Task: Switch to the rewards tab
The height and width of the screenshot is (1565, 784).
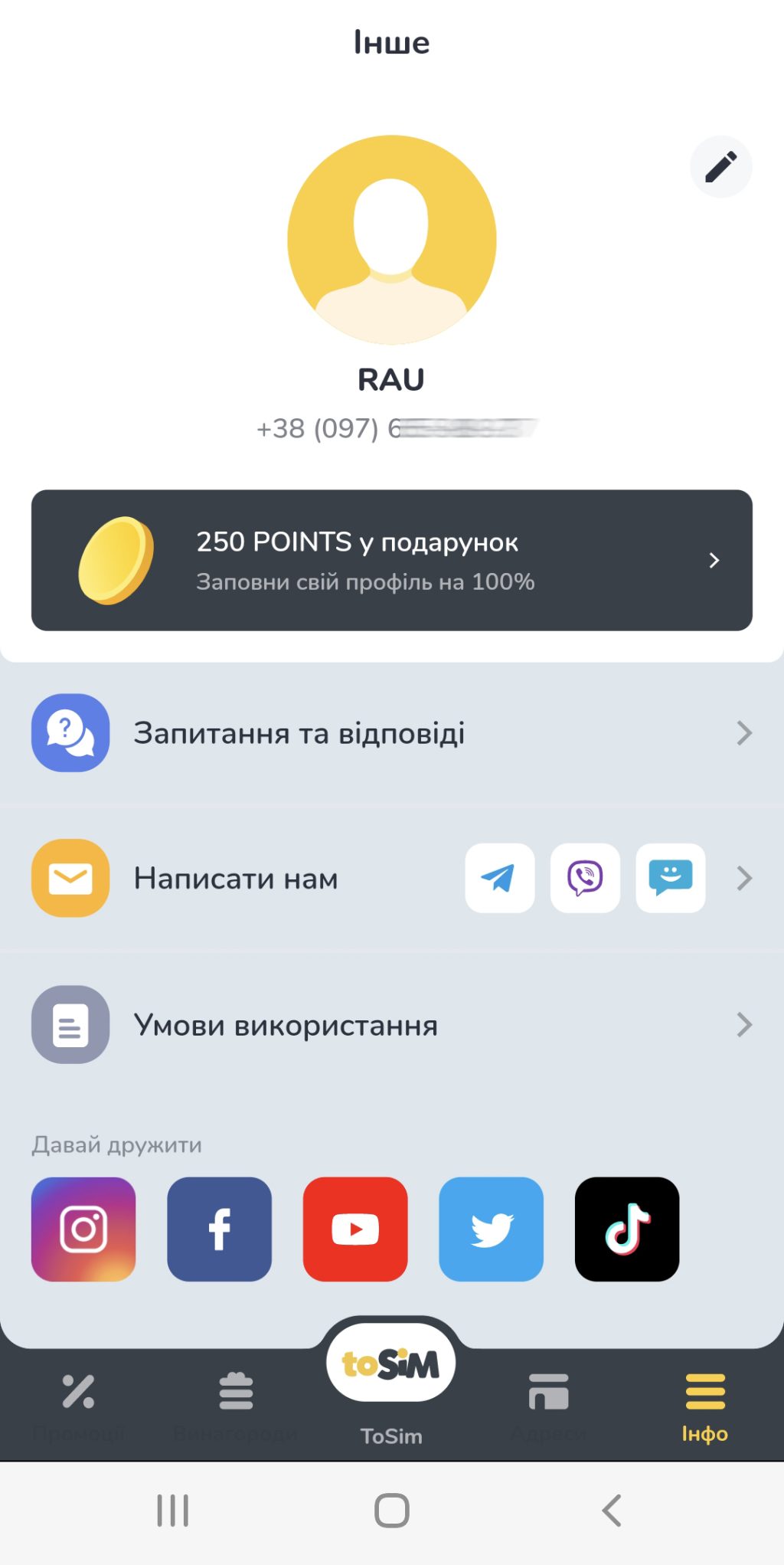Action: [x=235, y=1403]
